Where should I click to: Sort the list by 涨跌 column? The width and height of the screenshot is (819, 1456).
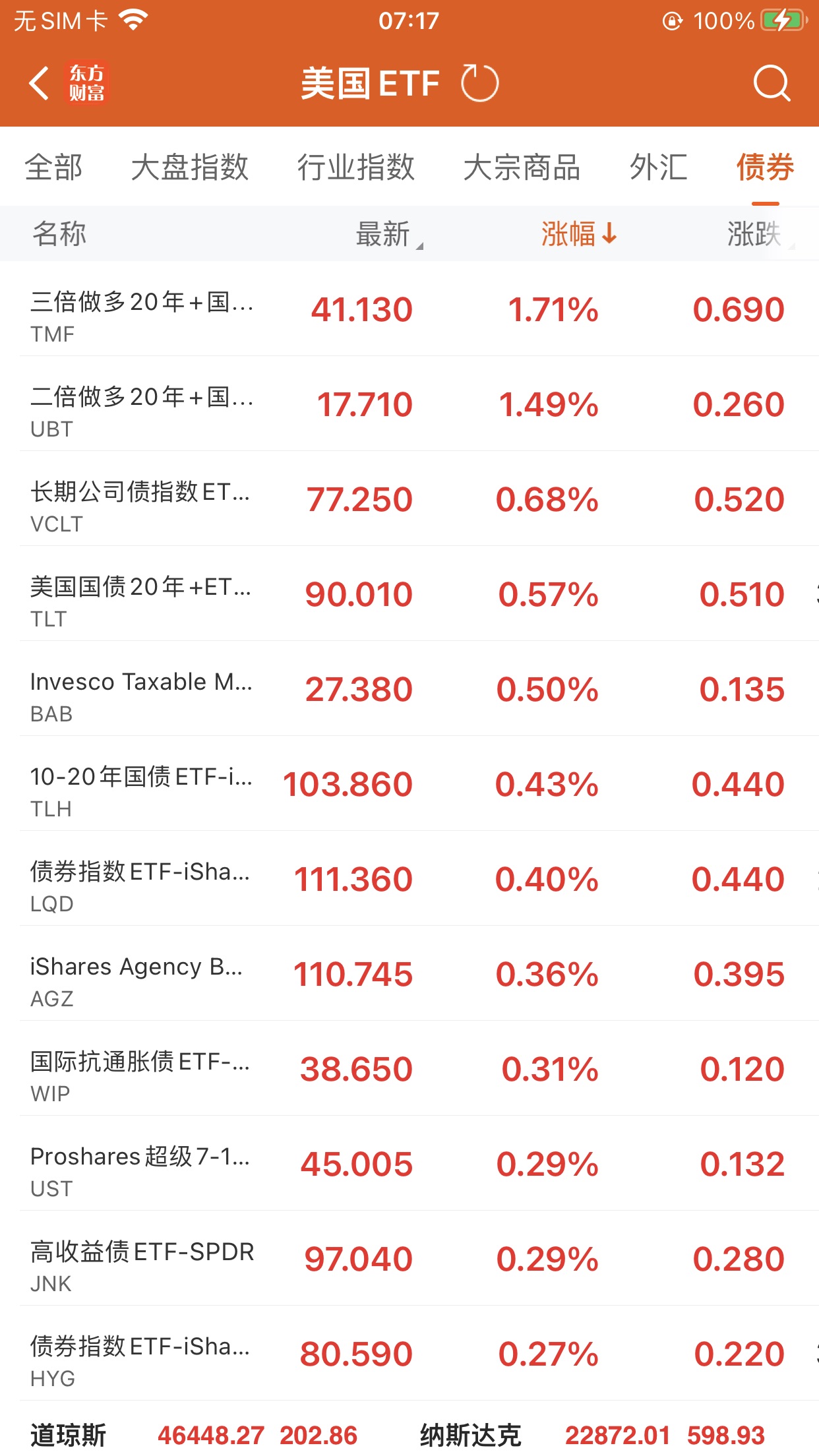(756, 234)
